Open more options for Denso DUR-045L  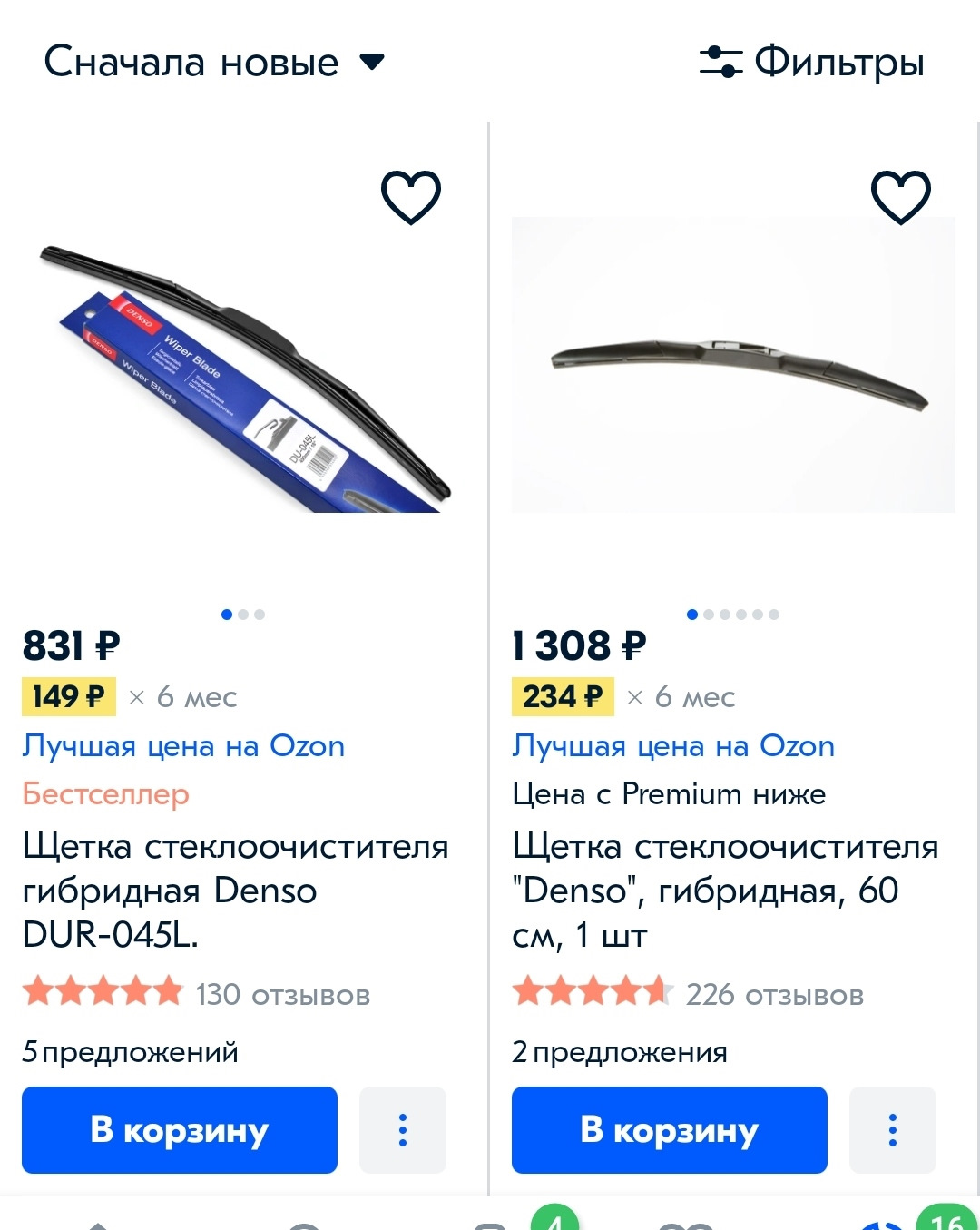403,1129
